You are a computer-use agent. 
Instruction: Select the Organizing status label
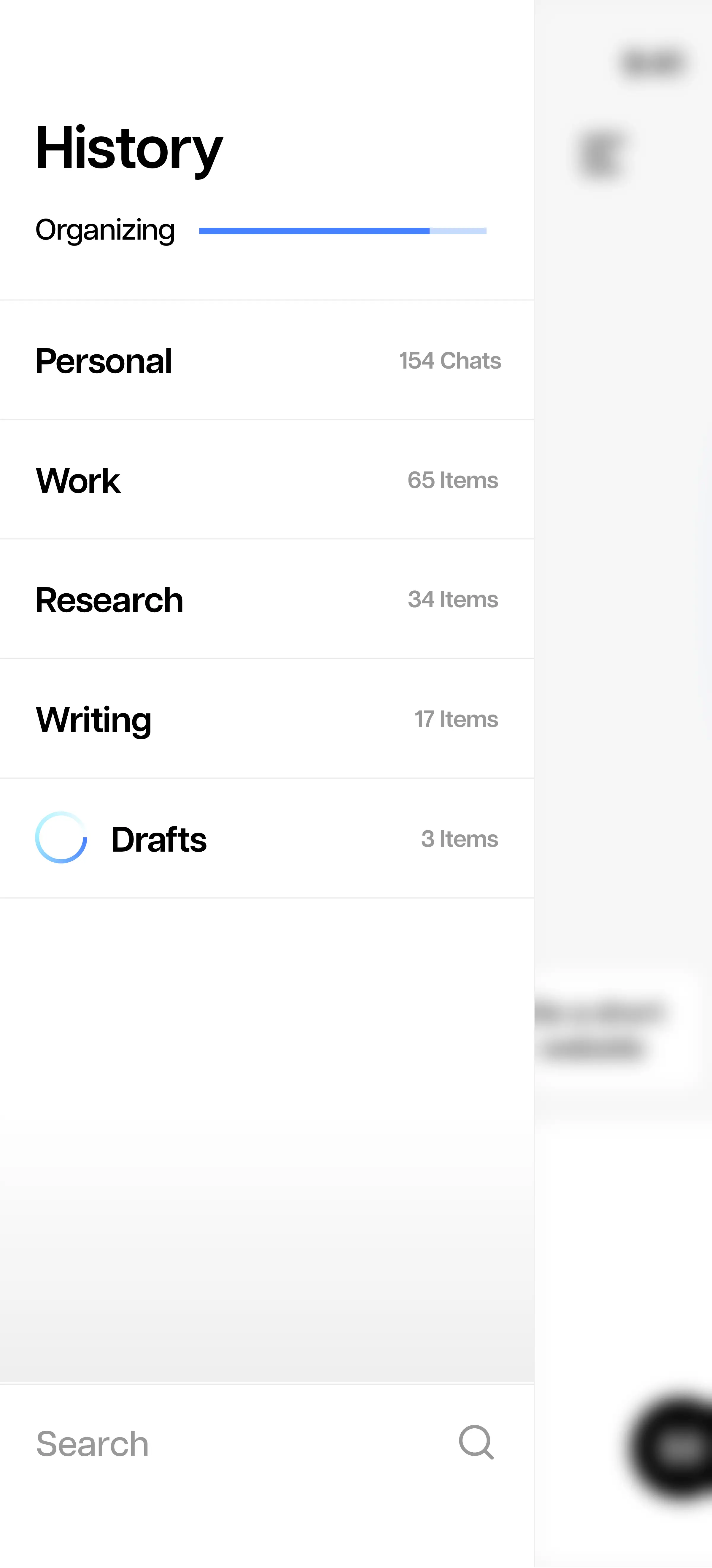105,230
